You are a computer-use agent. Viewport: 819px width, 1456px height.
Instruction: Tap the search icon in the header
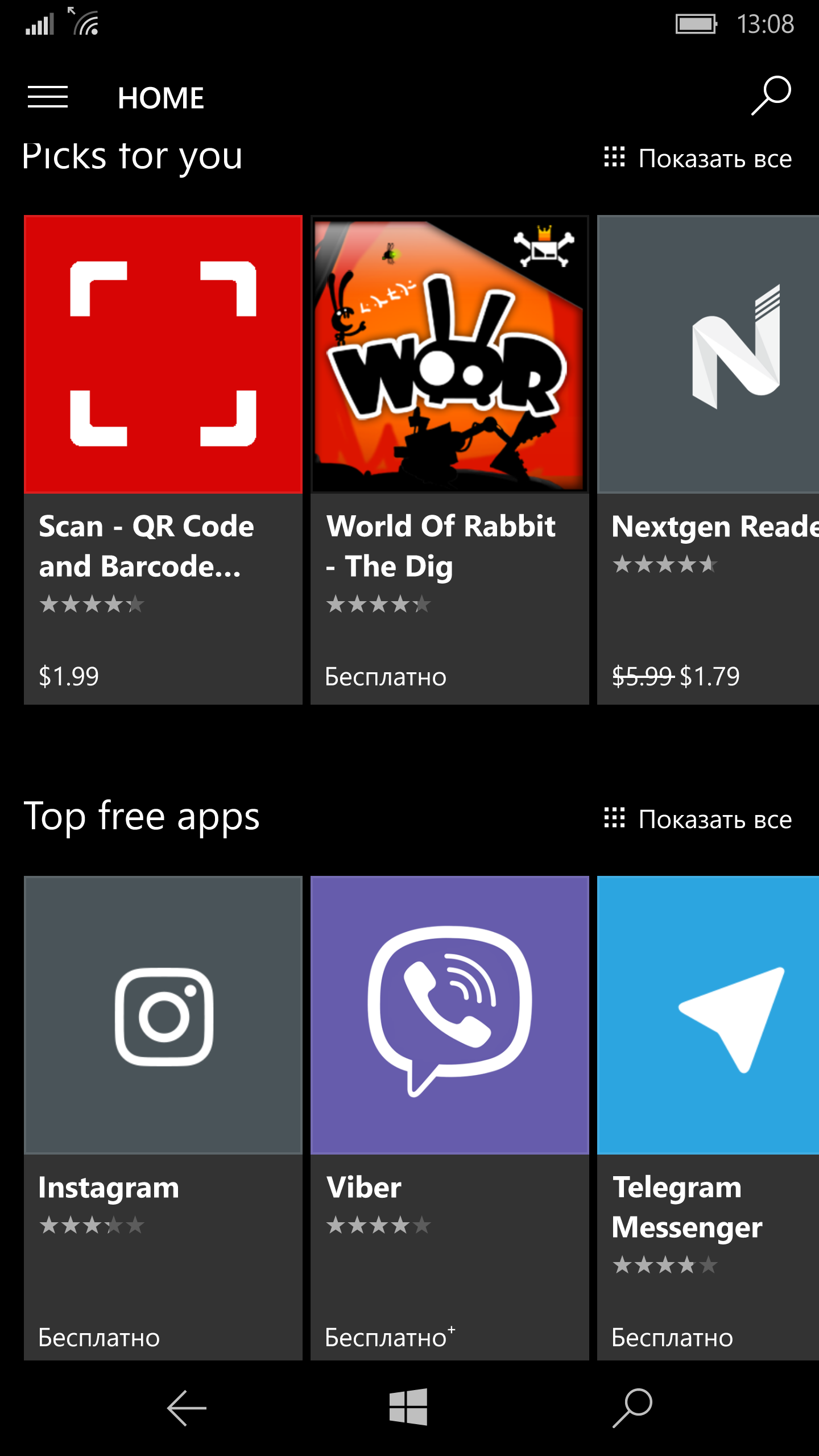point(771,96)
